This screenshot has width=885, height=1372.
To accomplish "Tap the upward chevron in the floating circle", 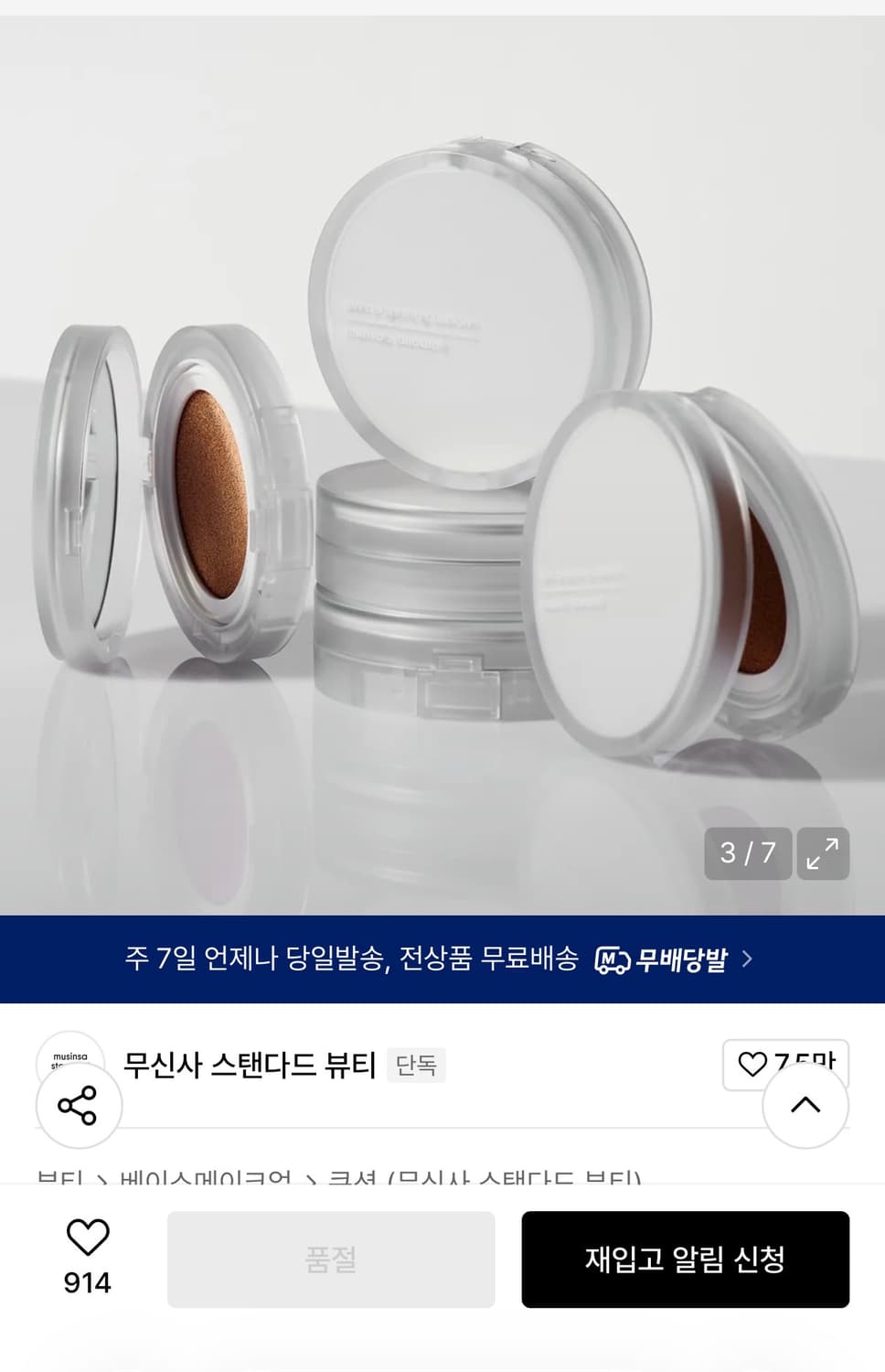I will 804,1106.
